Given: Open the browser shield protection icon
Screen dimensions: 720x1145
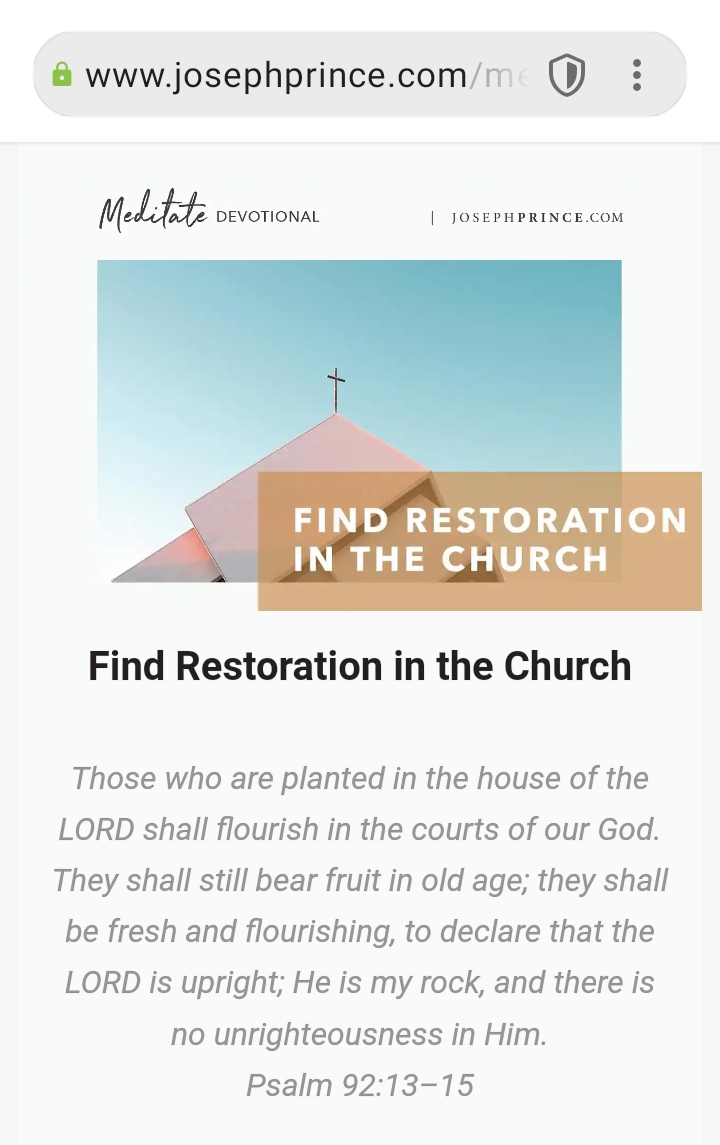Looking at the screenshot, I should (567, 76).
